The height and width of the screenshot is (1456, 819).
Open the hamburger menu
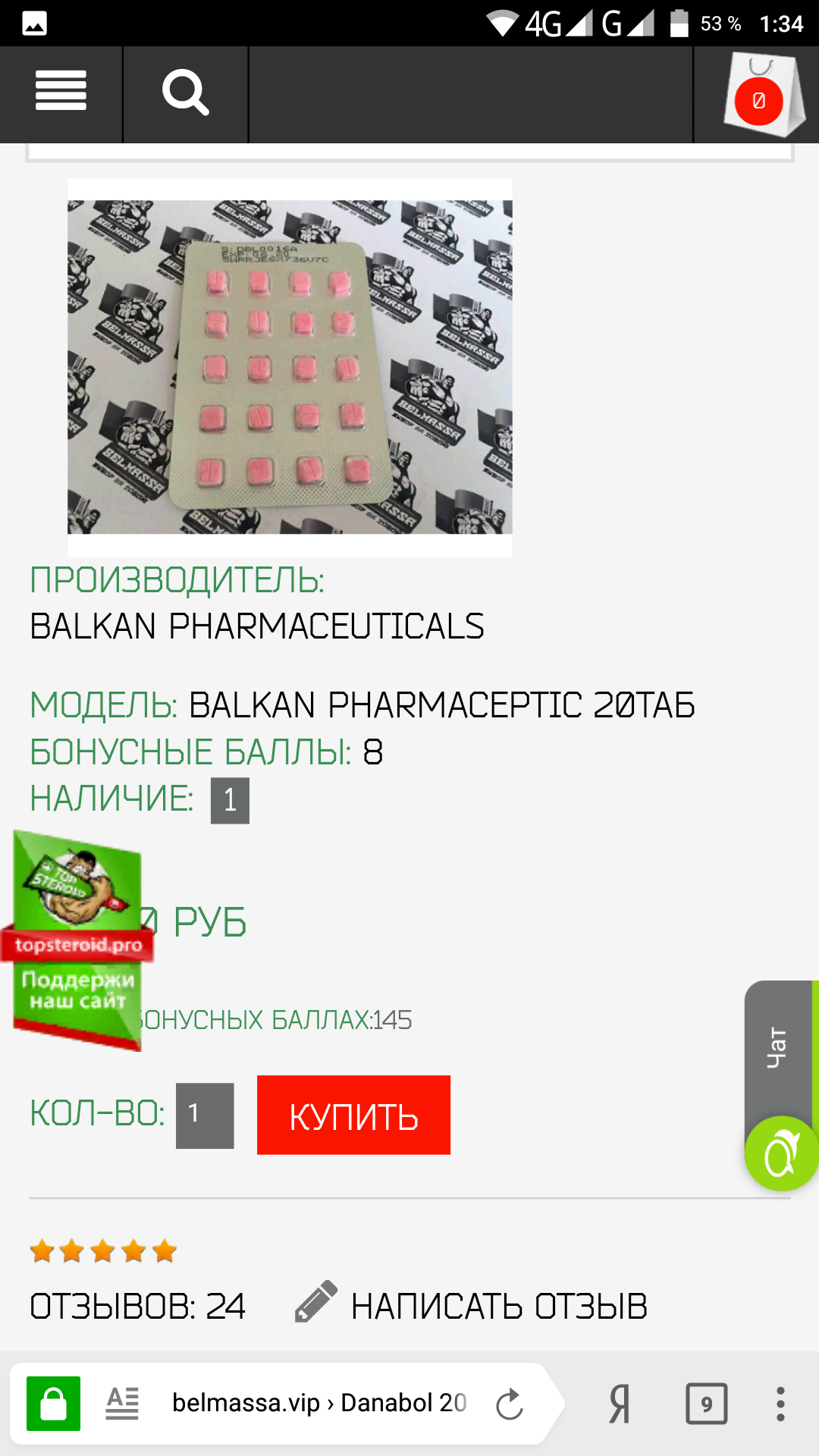pyautogui.click(x=61, y=92)
